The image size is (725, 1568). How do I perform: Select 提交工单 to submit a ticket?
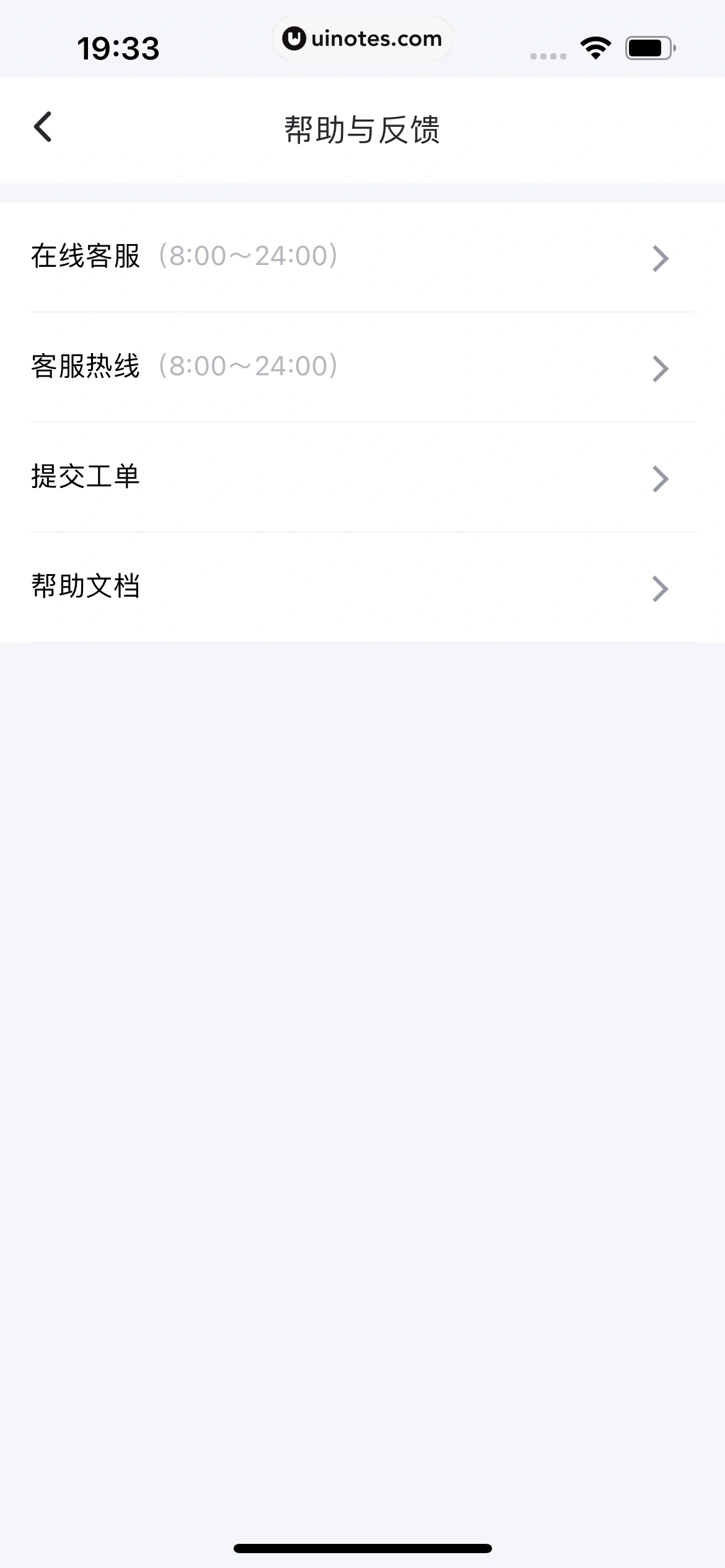362,477
